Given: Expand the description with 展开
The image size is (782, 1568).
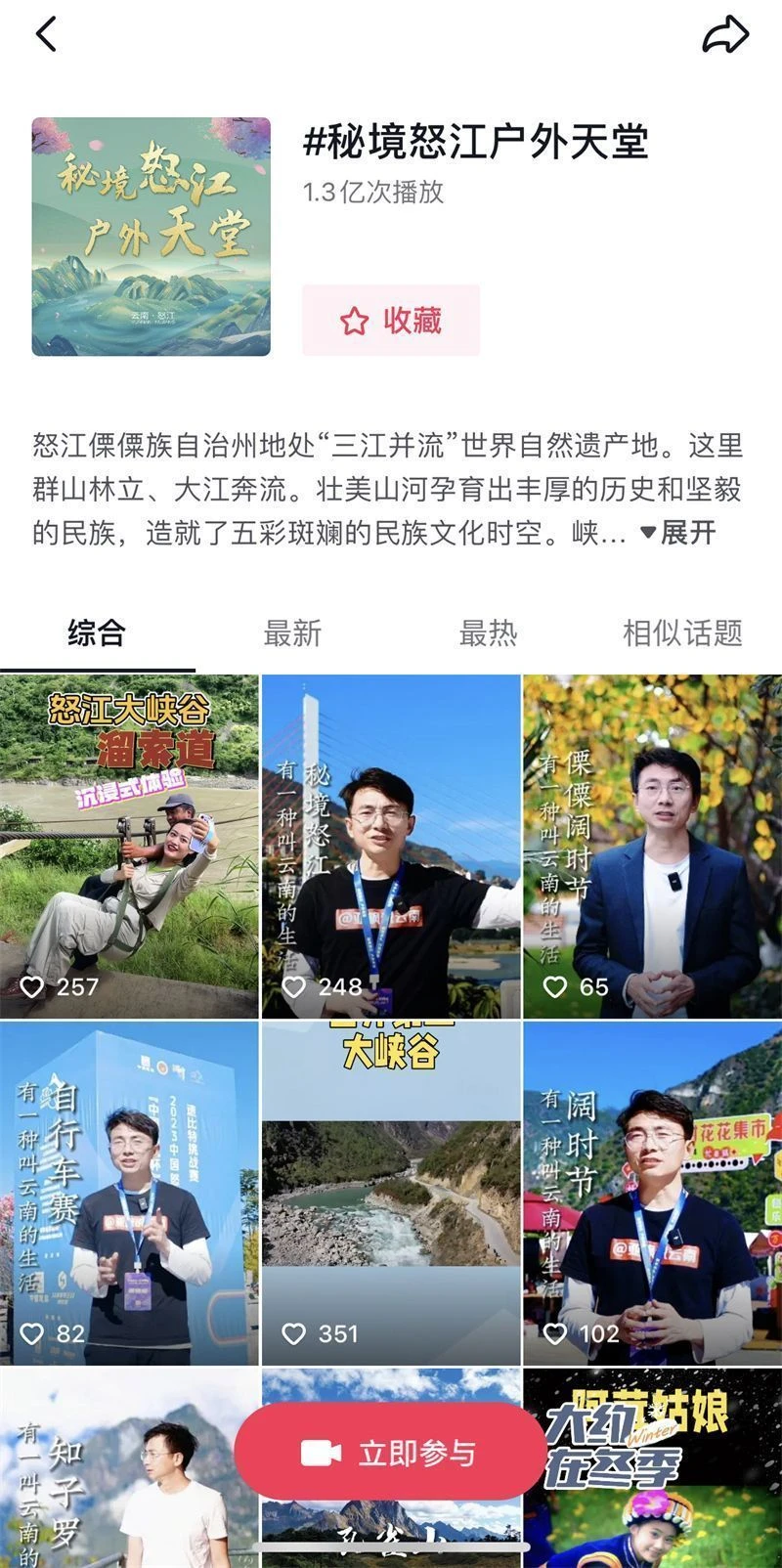Looking at the screenshot, I should coord(678,533).
